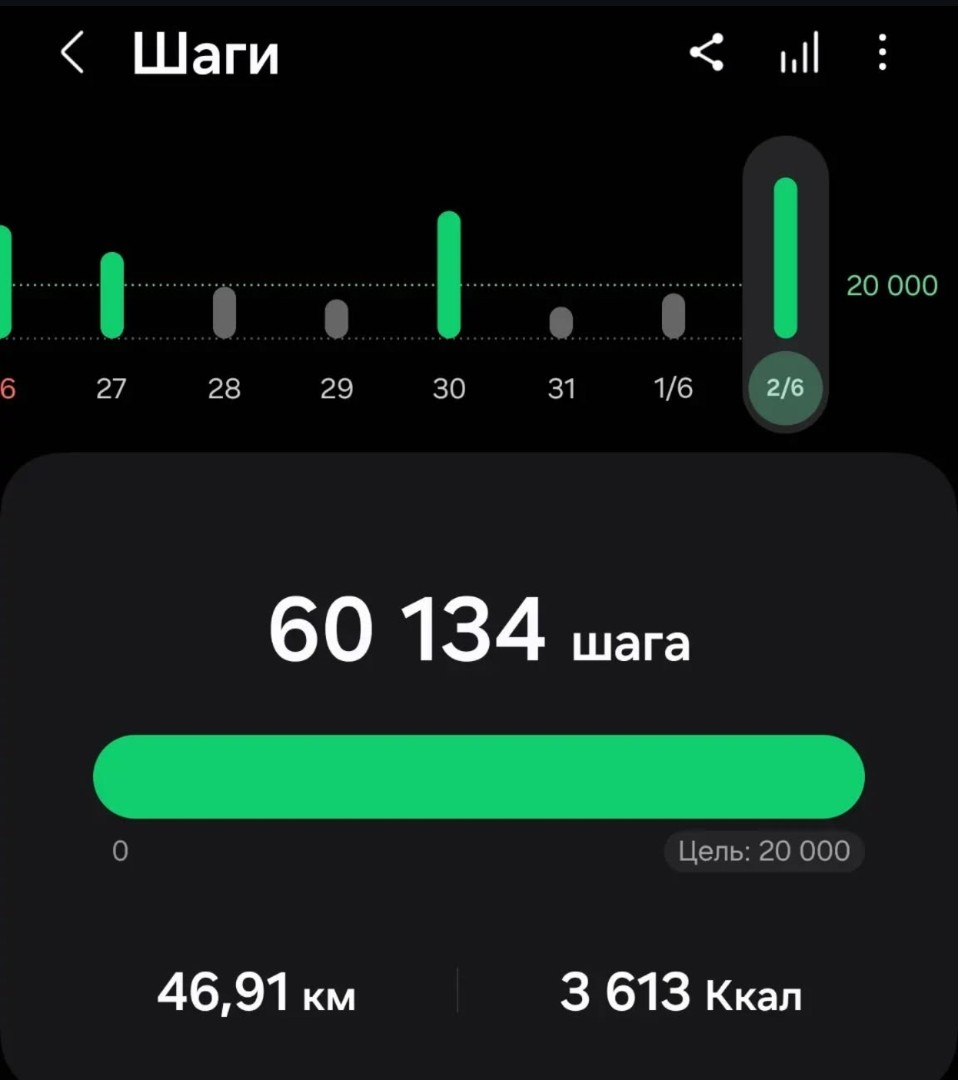The height and width of the screenshot is (1080, 958).
Task: Open the steps trends chart icon
Action: click(x=799, y=52)
